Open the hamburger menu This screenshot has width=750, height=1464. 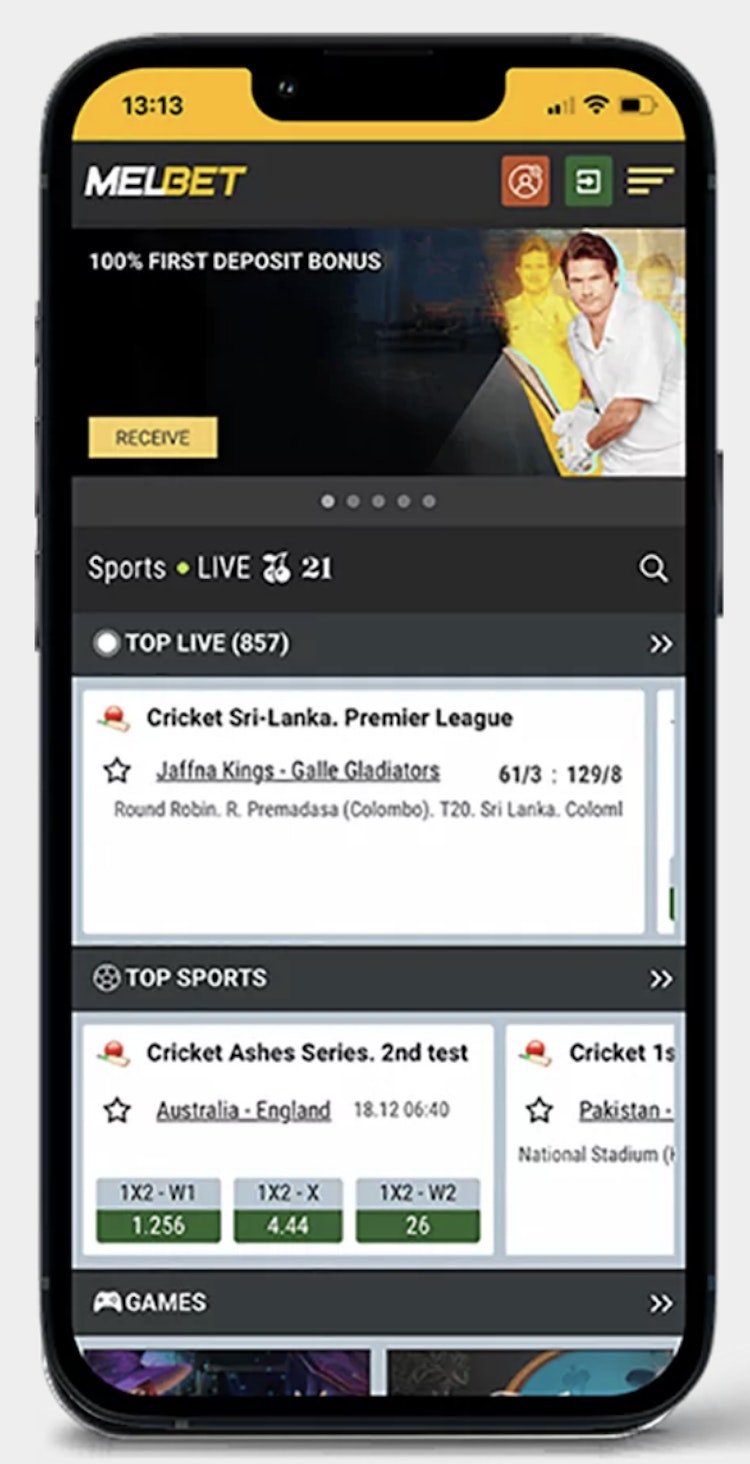[x=650, y=181]
